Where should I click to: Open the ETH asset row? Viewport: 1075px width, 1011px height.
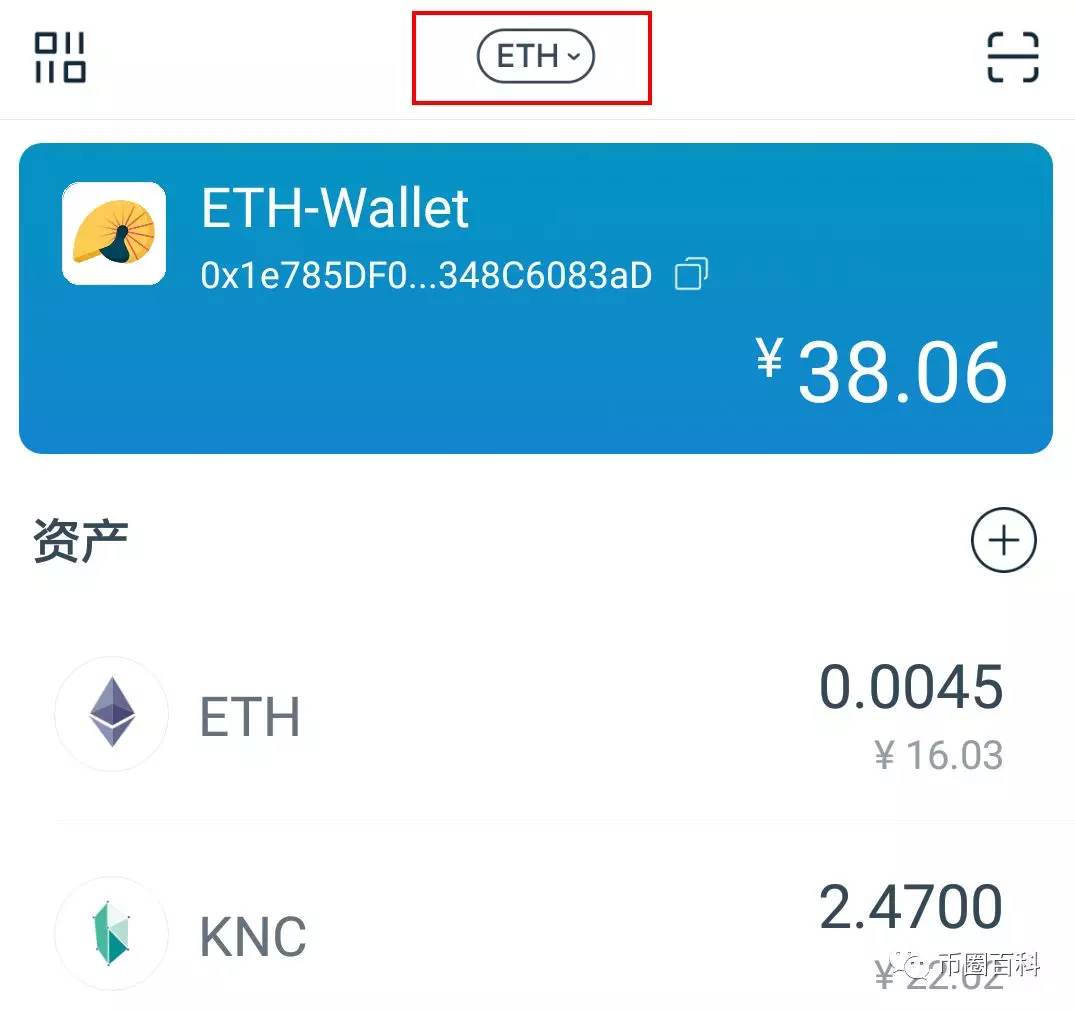[x=535, y=716]
